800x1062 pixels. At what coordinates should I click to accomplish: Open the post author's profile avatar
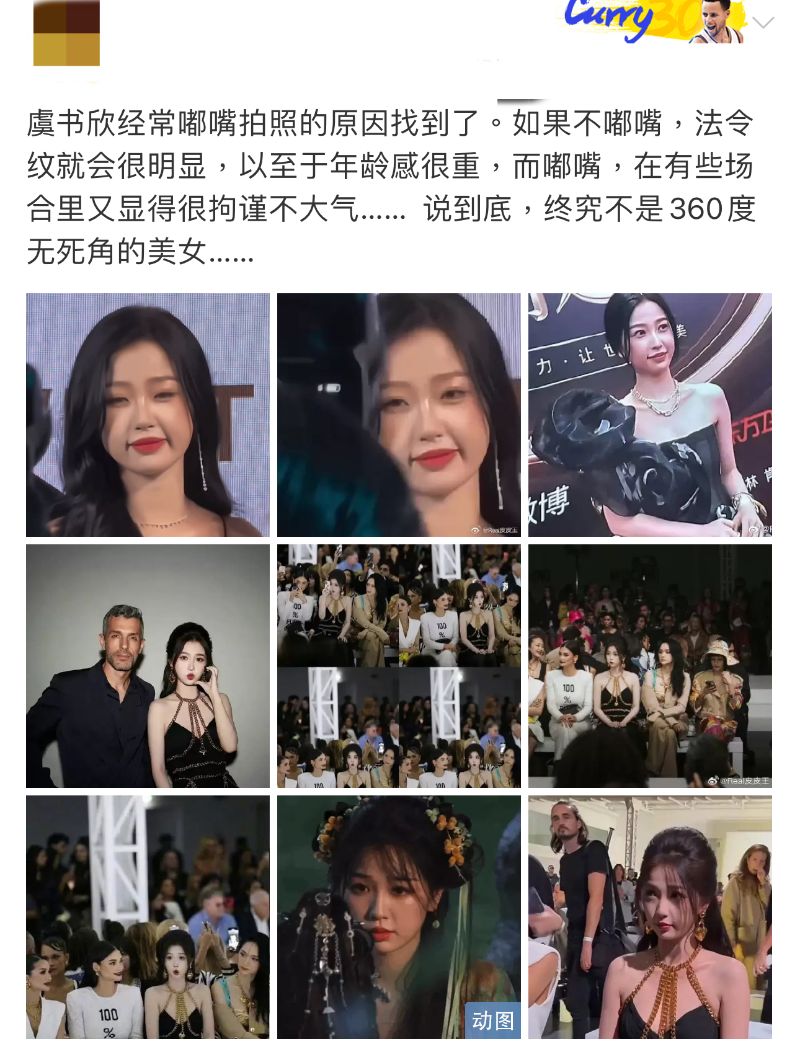pos(67,33)
